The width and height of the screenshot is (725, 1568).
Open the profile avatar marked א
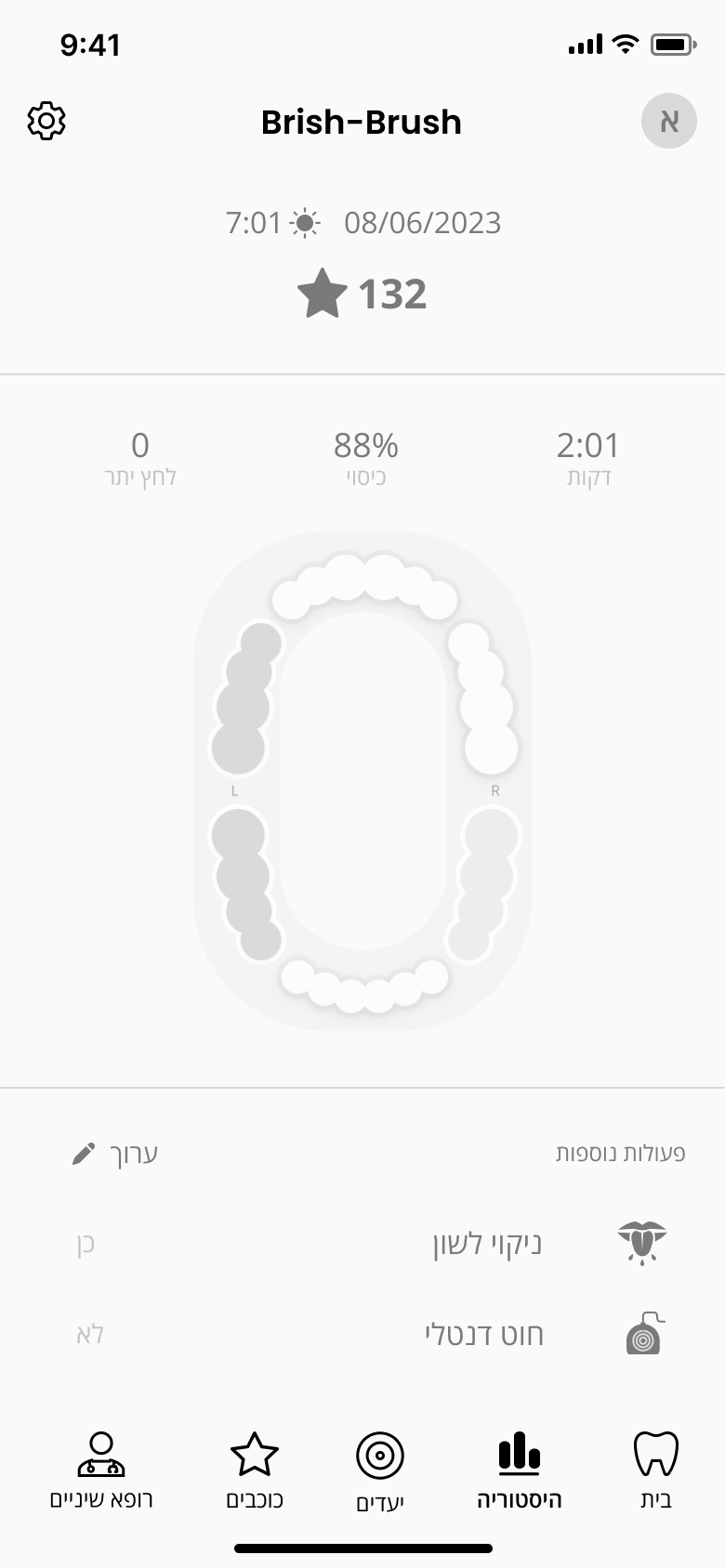click(668, 122)
